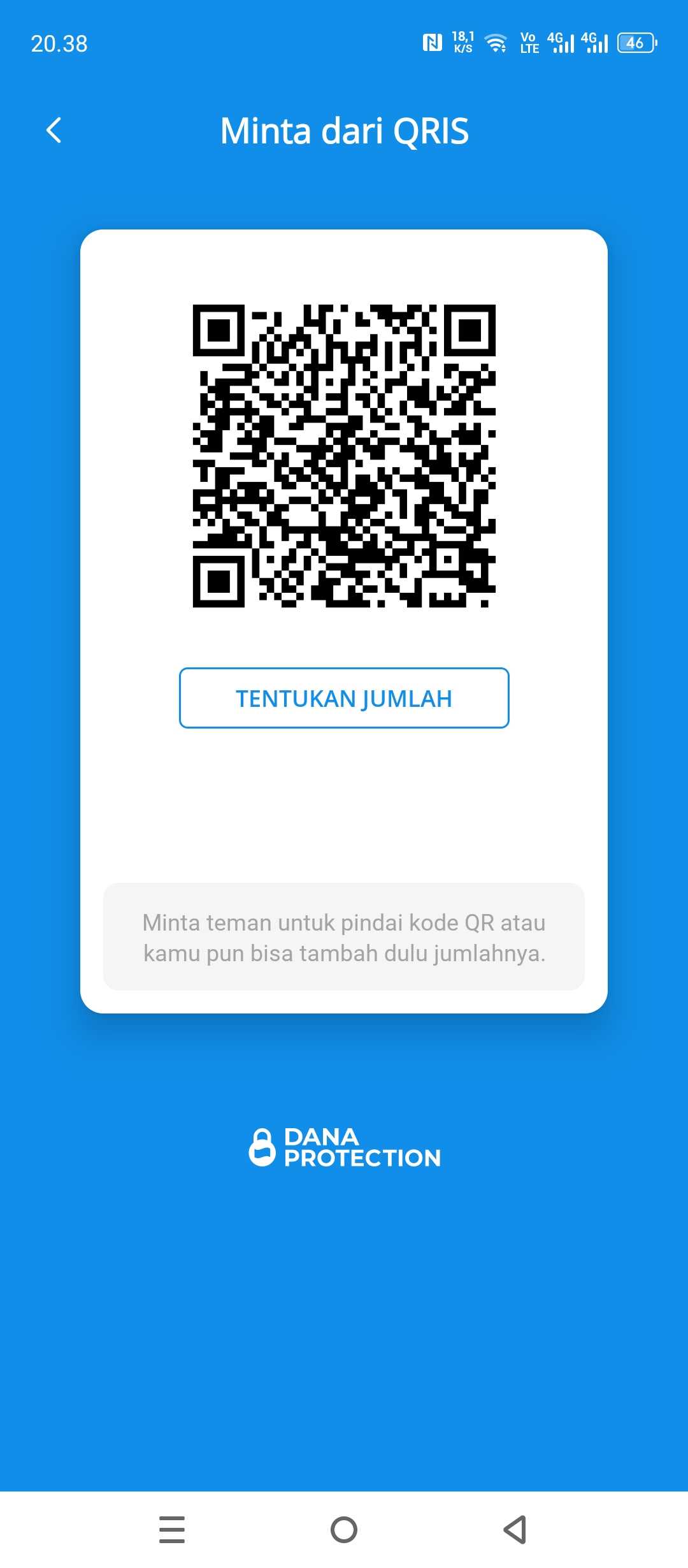Tap the network speed indicator showing 18,1 K/S
This screenshot has height=1568, width=688.
(462, 42)
